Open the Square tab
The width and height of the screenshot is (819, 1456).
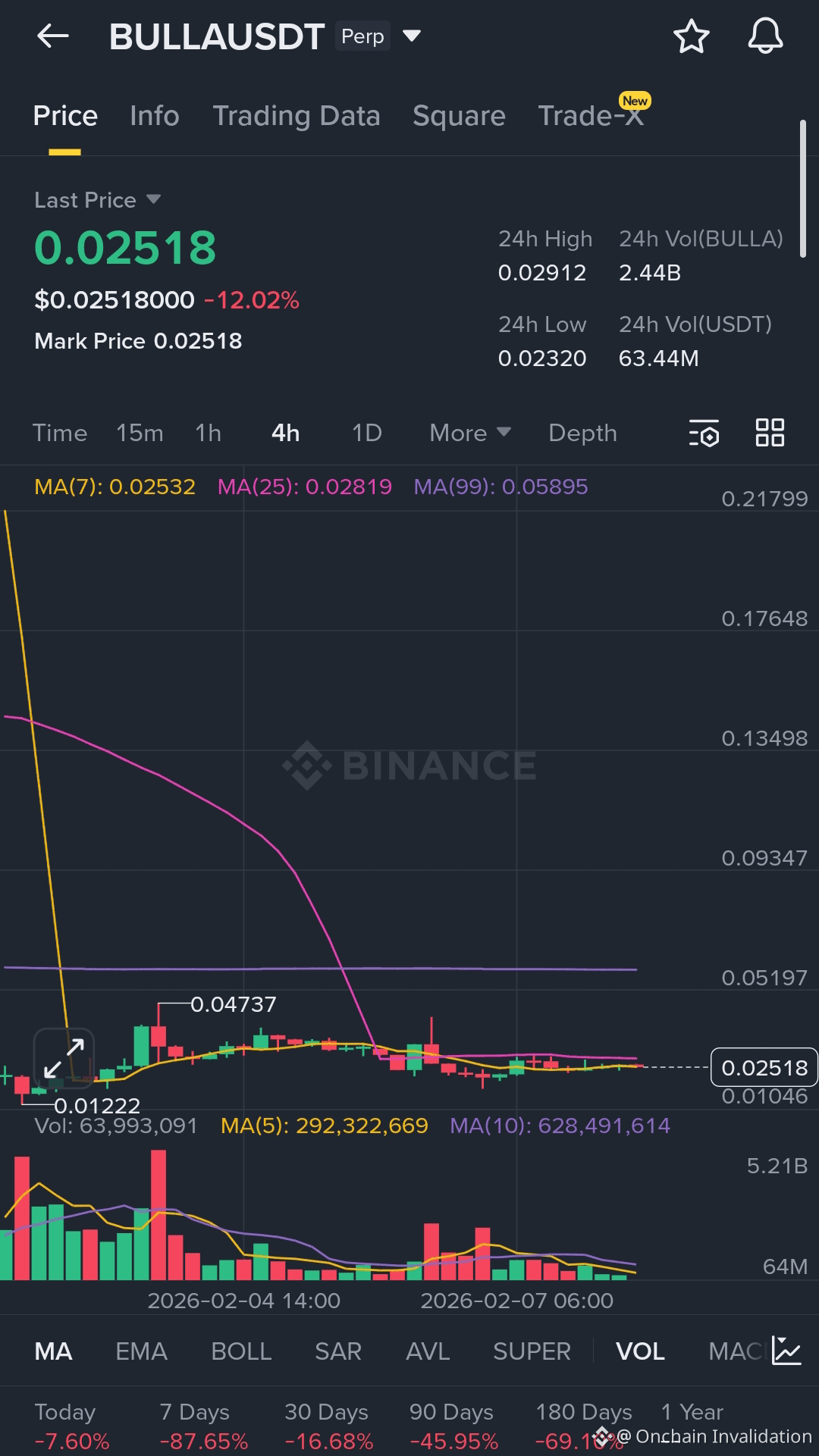(459, 116)
